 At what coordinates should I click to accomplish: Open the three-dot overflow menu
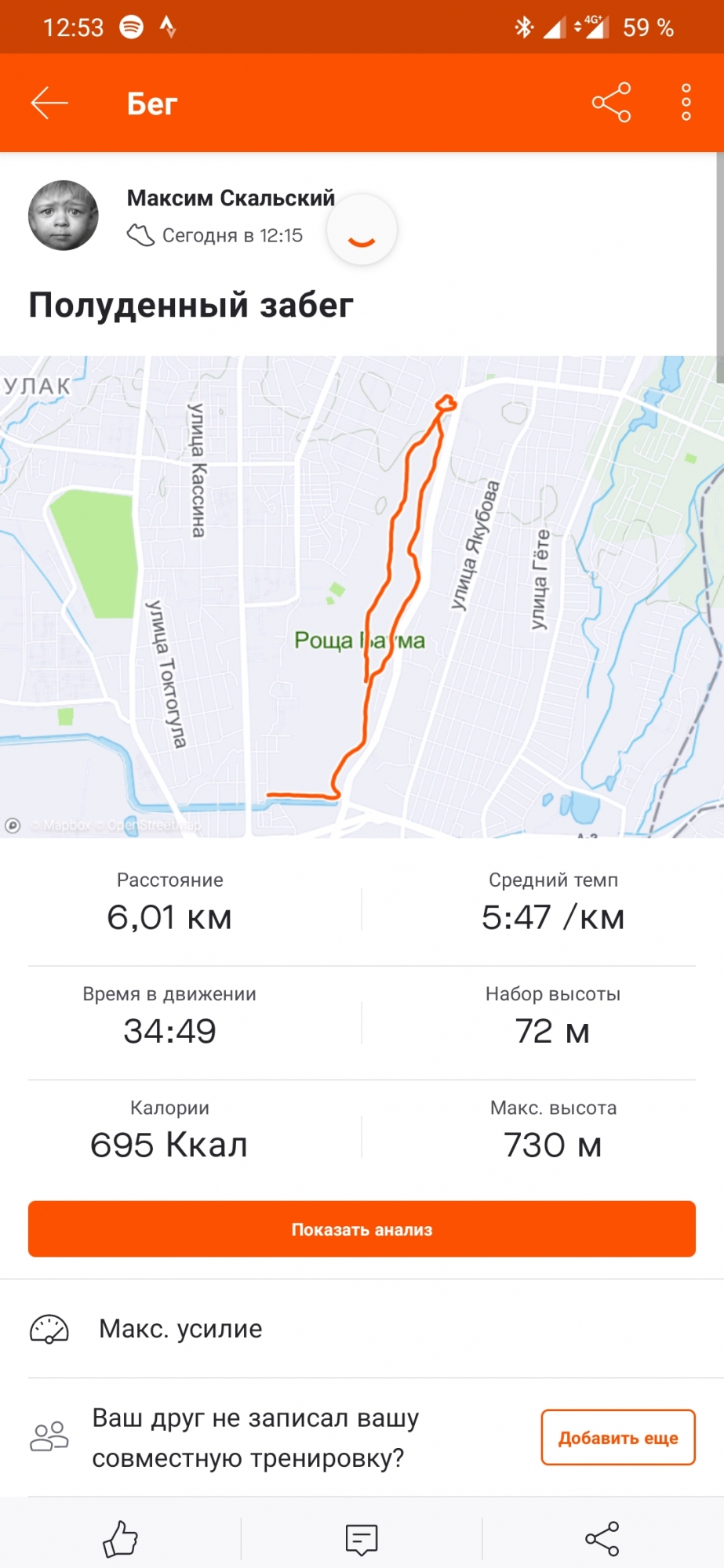tap(686, 103)
